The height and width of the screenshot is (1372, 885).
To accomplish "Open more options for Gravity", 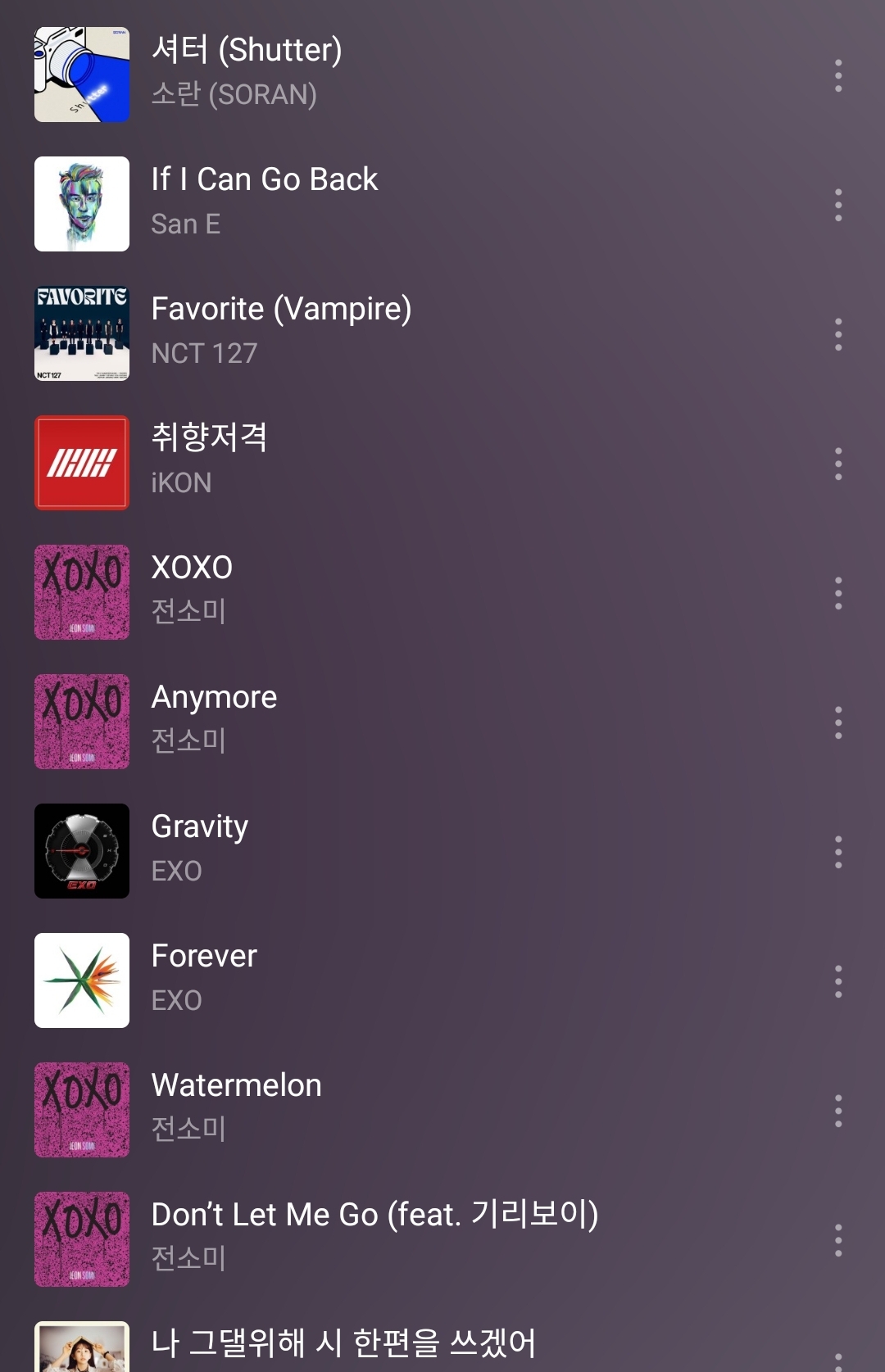I will (x=837, y=852).
